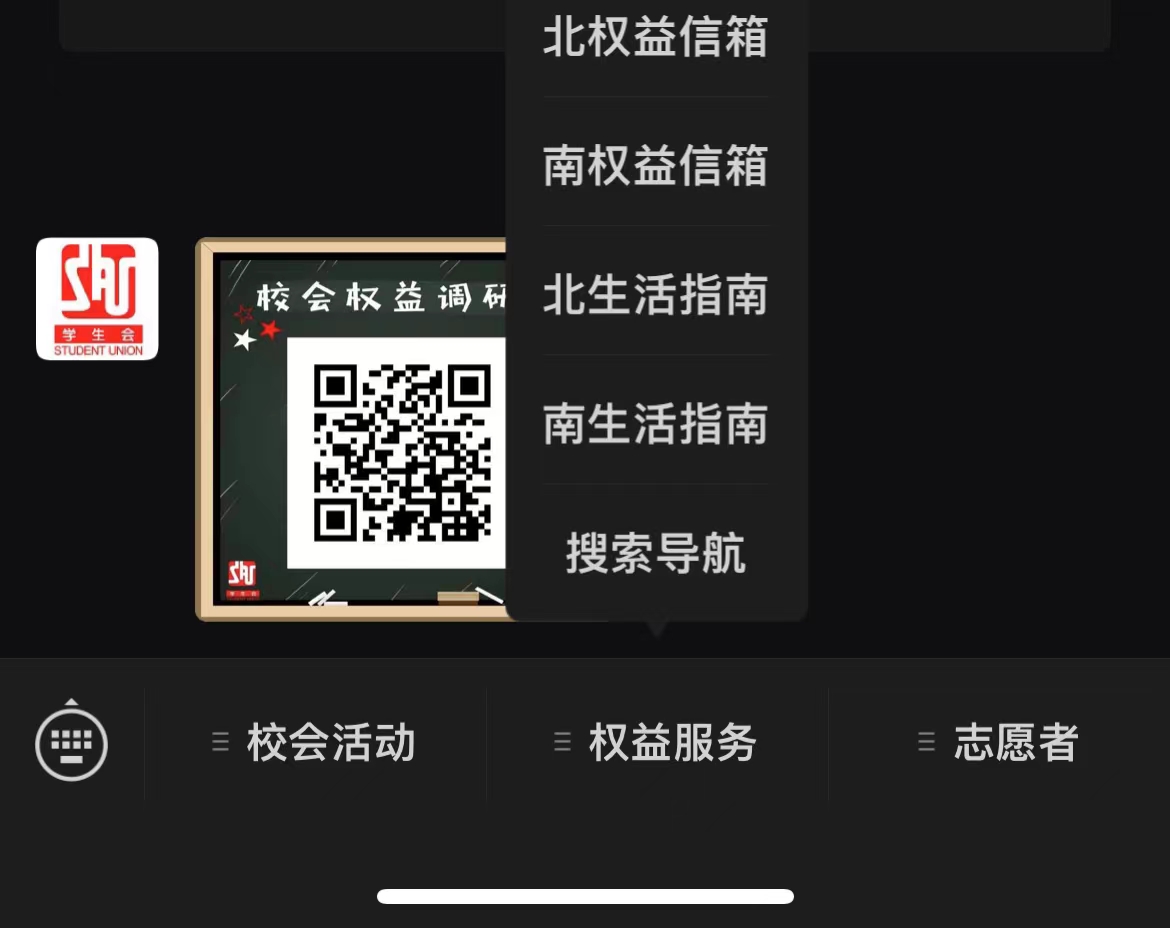The width and height of the screenshot is (1170, 928).
Task: Choose 搜索导航 in the popup menu
Action: coord(656,553)
